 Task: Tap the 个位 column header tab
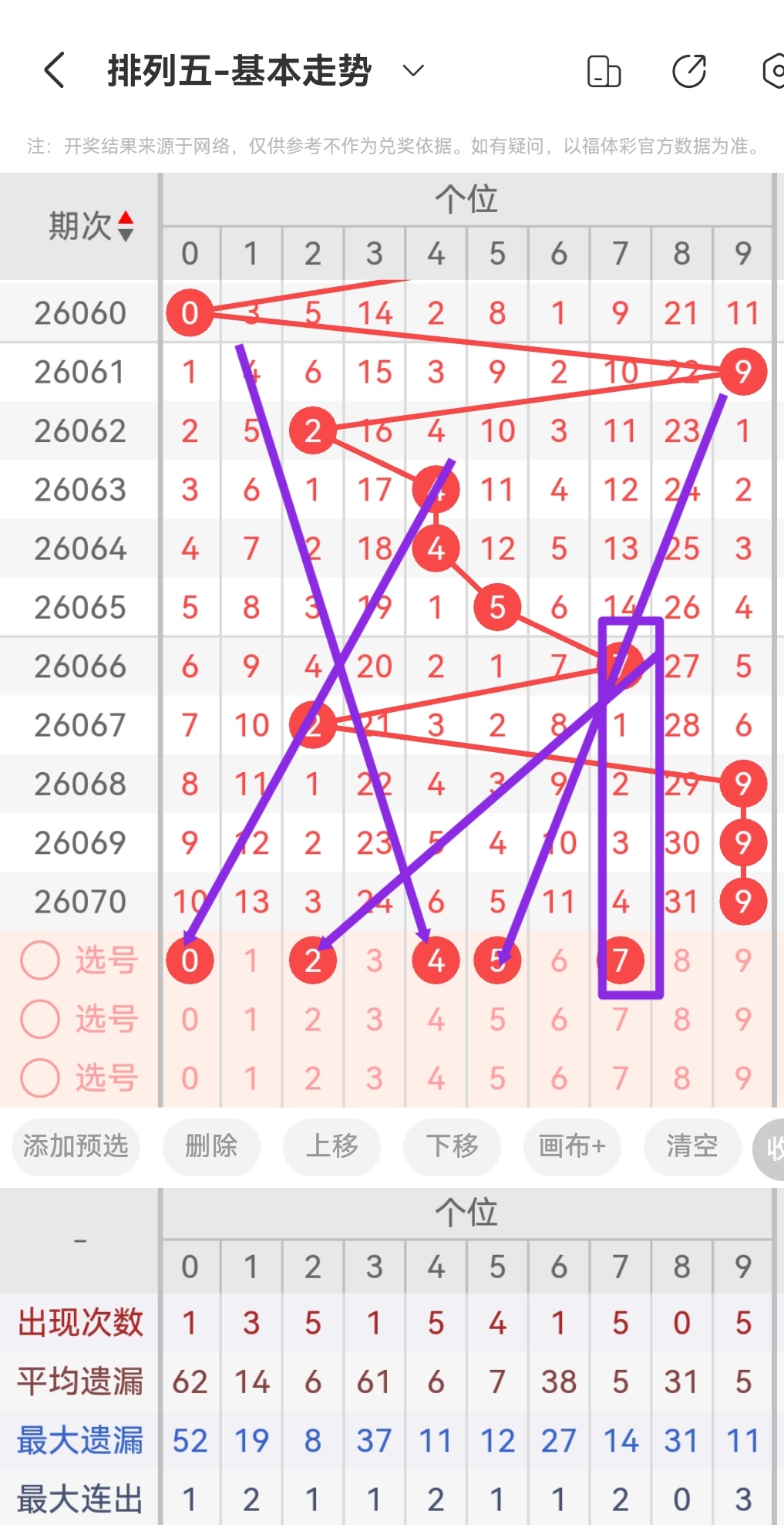tap(469, 198)
